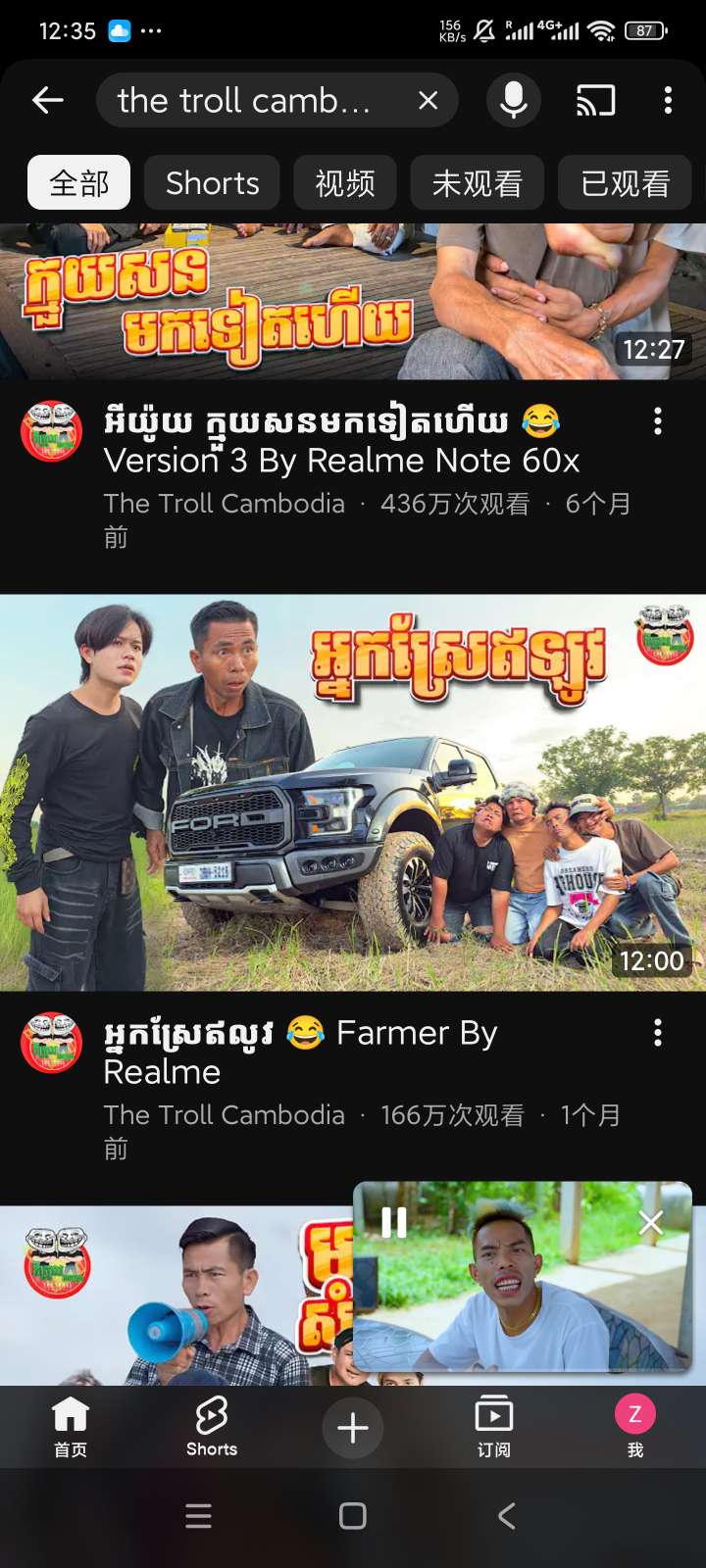The height and width of the screenshot is (1568, 706).
Task: Filter results by 视频 chip
Action: pos(344,183)
